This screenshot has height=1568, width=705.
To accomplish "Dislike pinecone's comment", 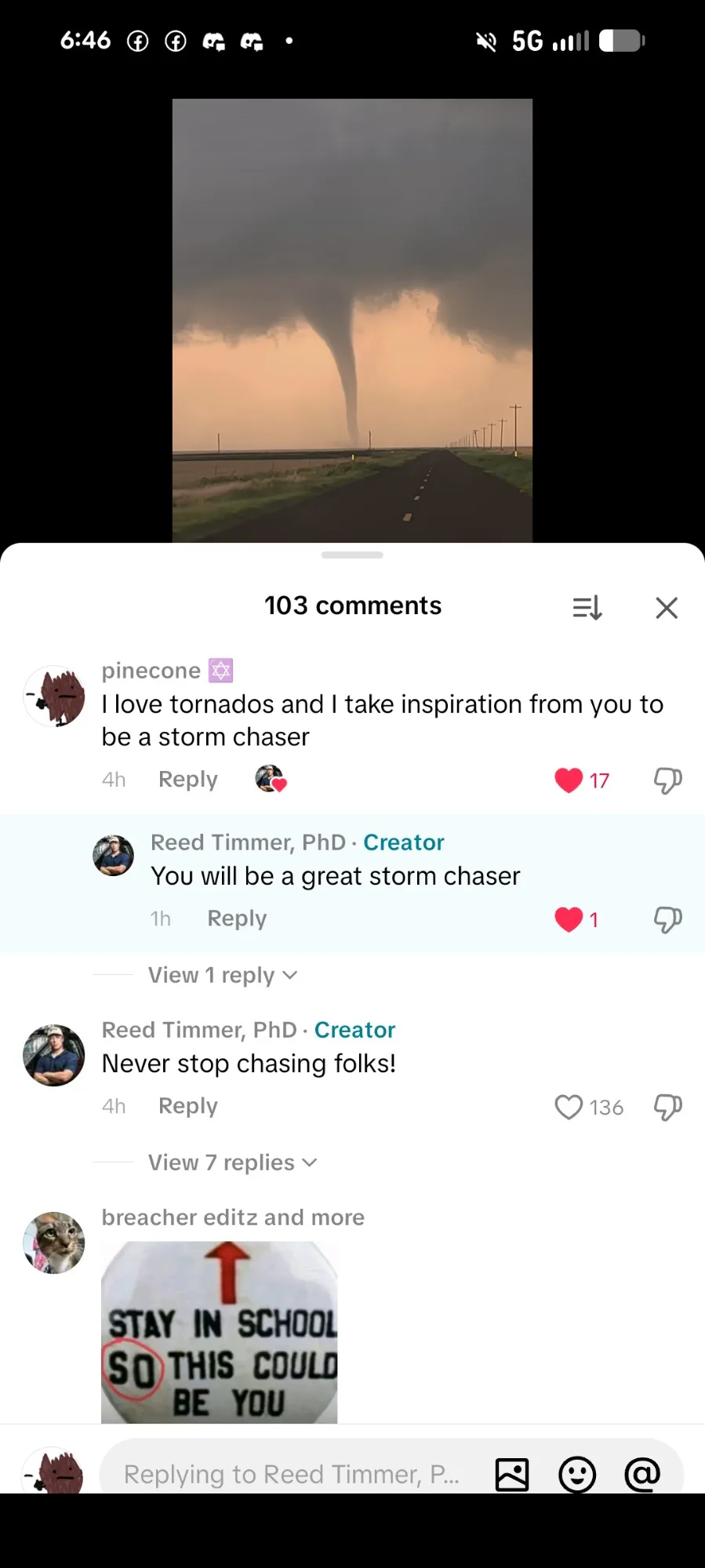I will 667,780.
